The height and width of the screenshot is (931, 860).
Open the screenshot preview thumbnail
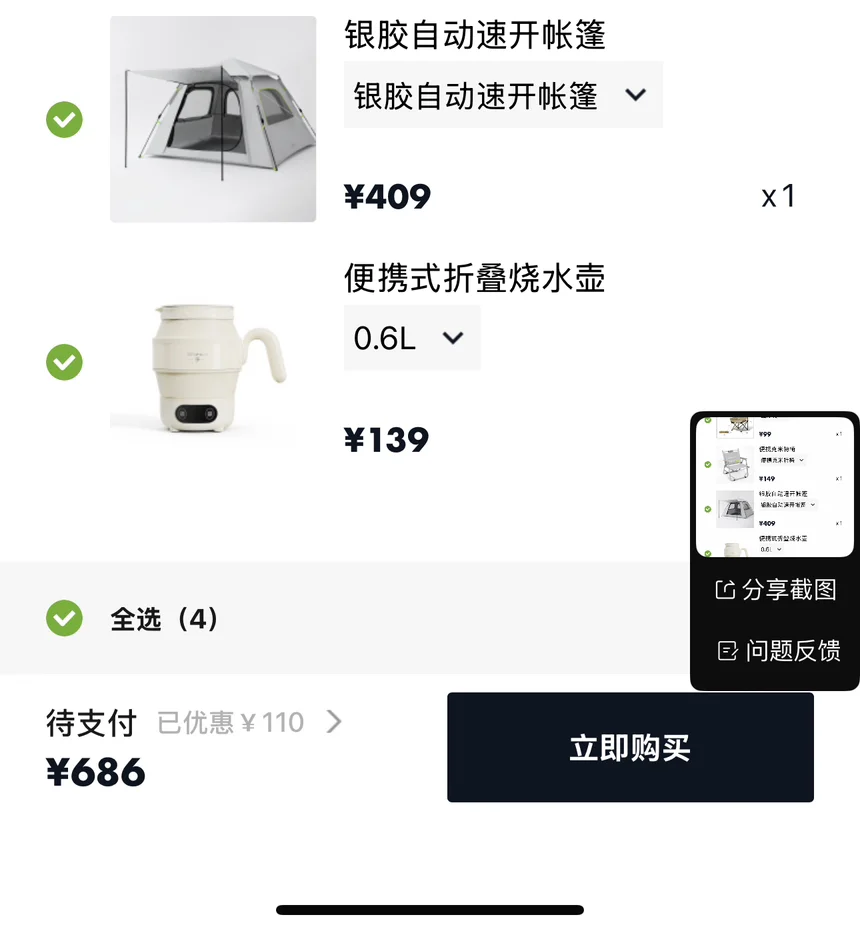(774, 487)
